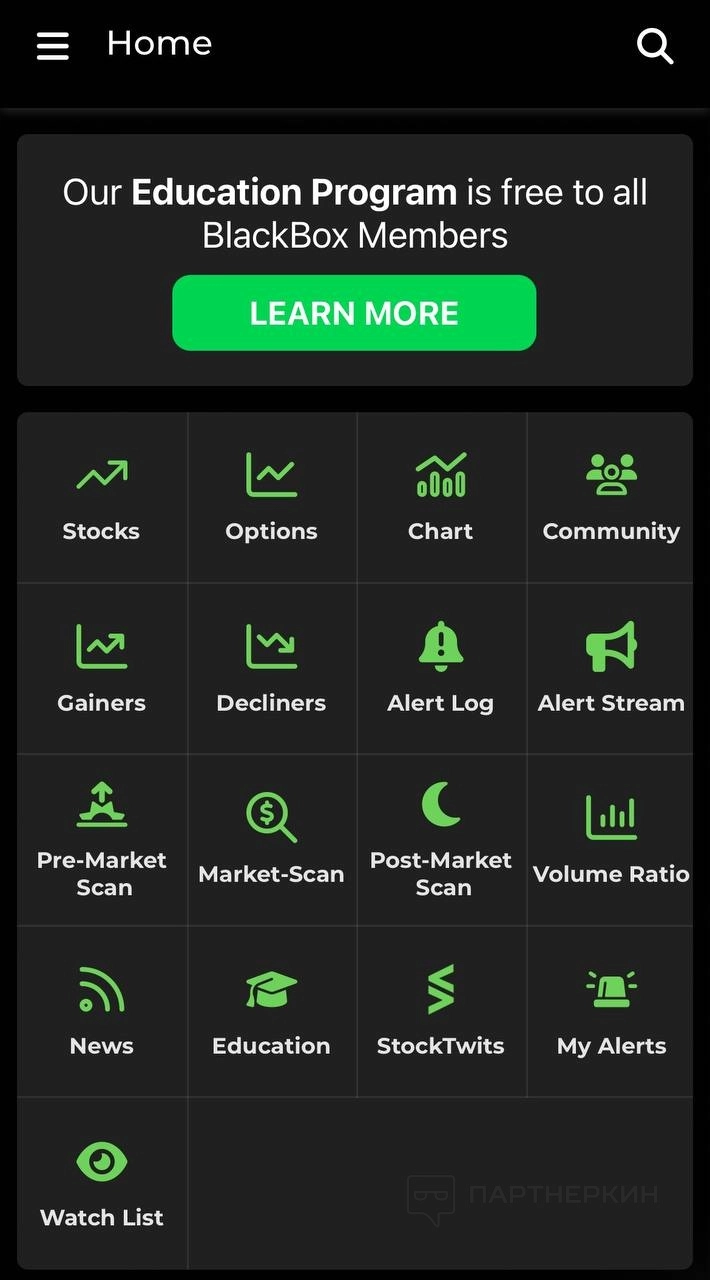Viewport: 710px width, 1280px height.
Task: Launch the Alert Stream
Action: pyautogui.click(x=611, y=668)
